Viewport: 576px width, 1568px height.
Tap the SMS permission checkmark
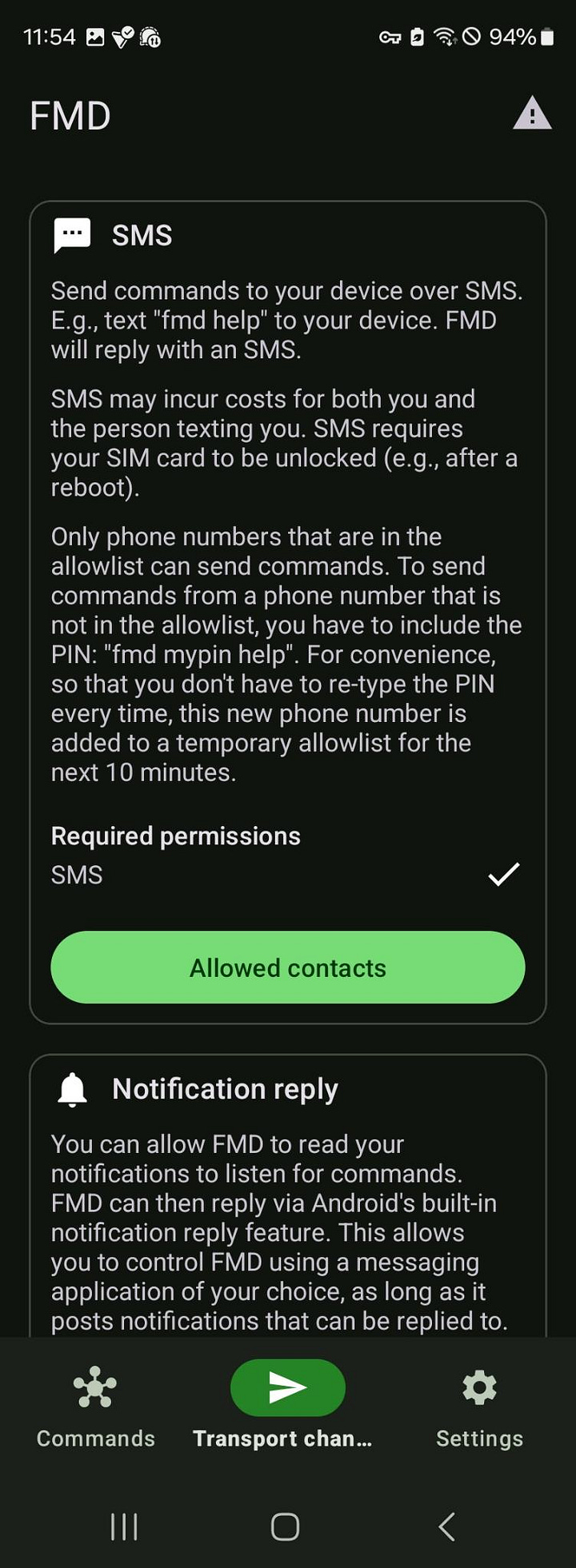502,874
